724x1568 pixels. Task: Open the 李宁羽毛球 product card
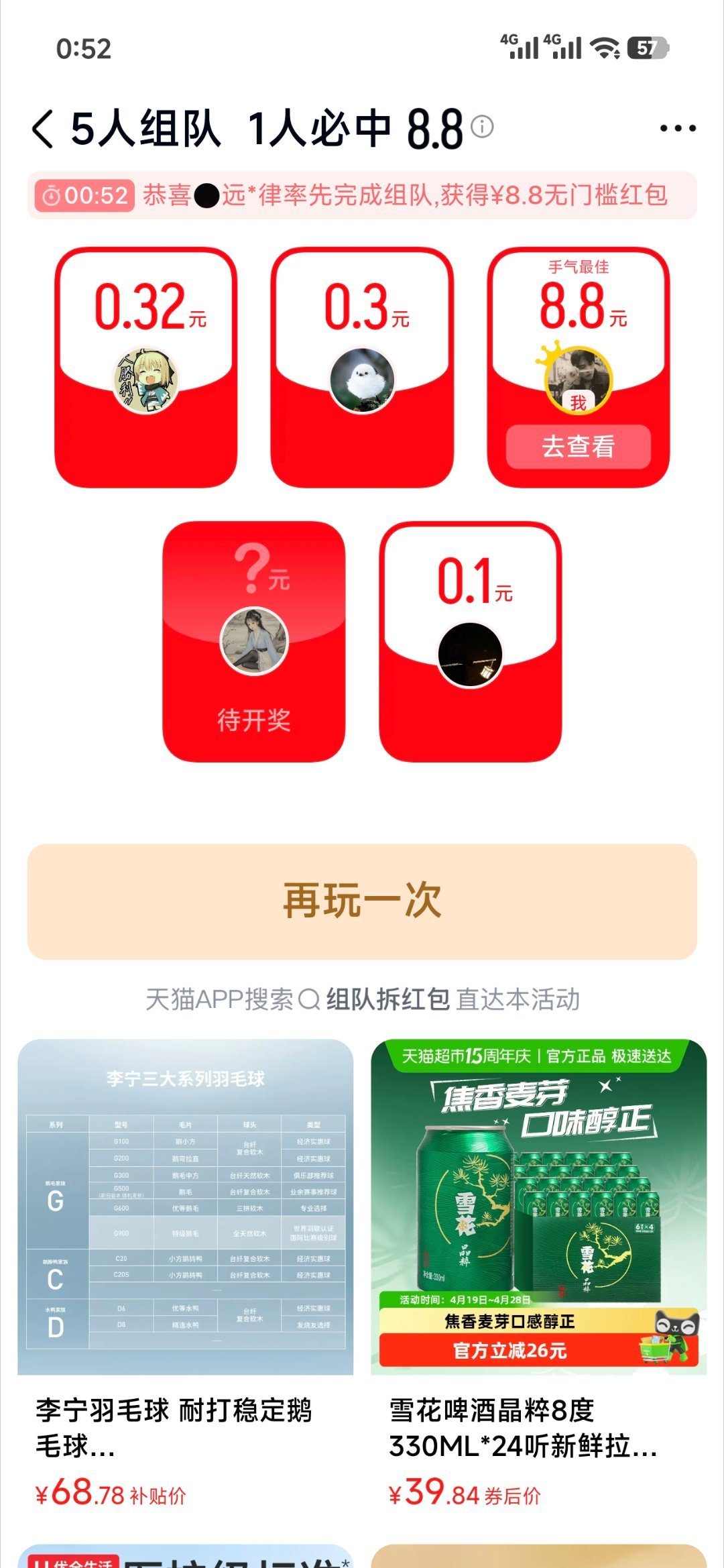pyautogui.click(x=186, y=1274)
